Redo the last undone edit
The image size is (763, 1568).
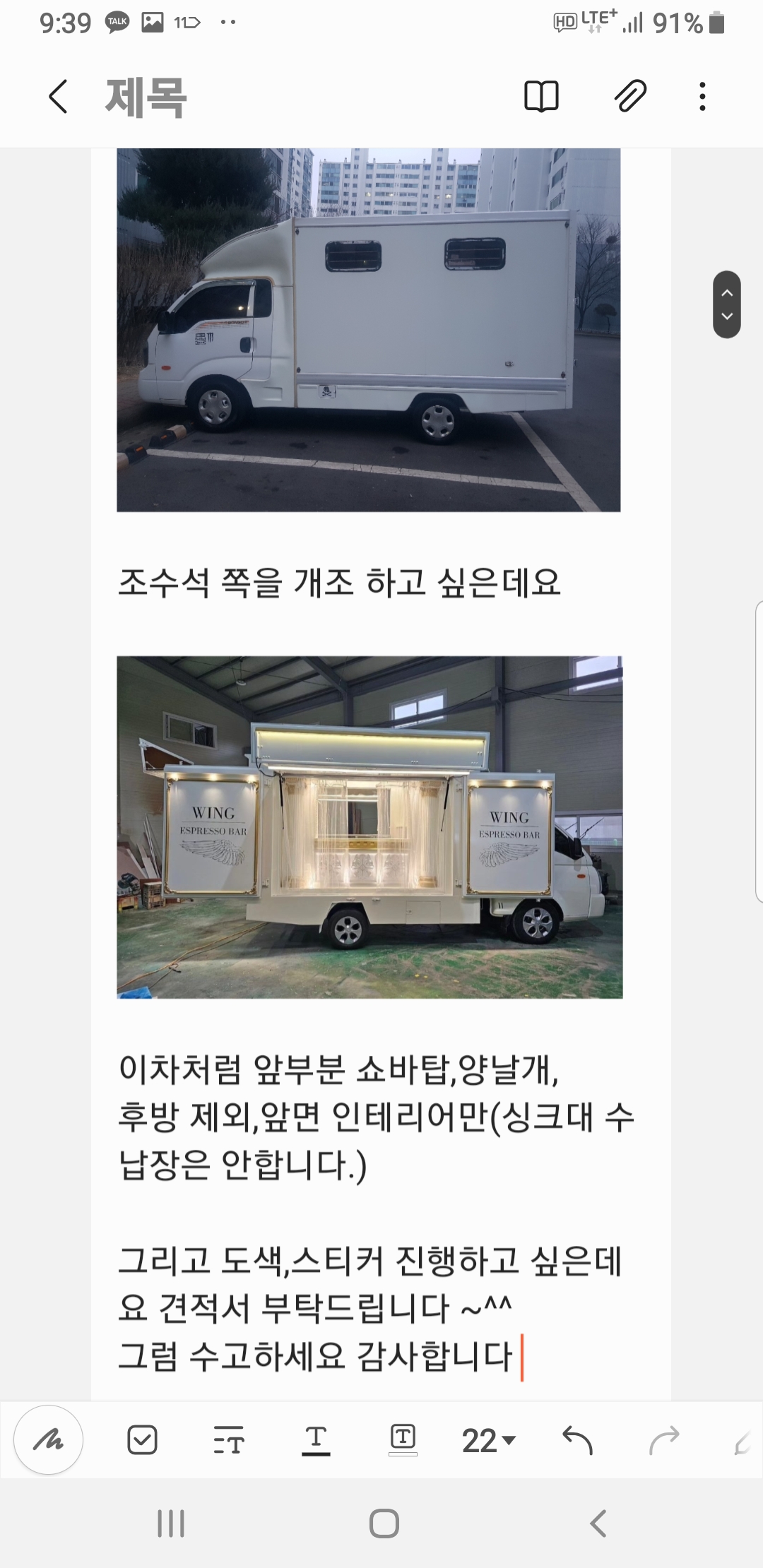click(x=664, y=1440)
